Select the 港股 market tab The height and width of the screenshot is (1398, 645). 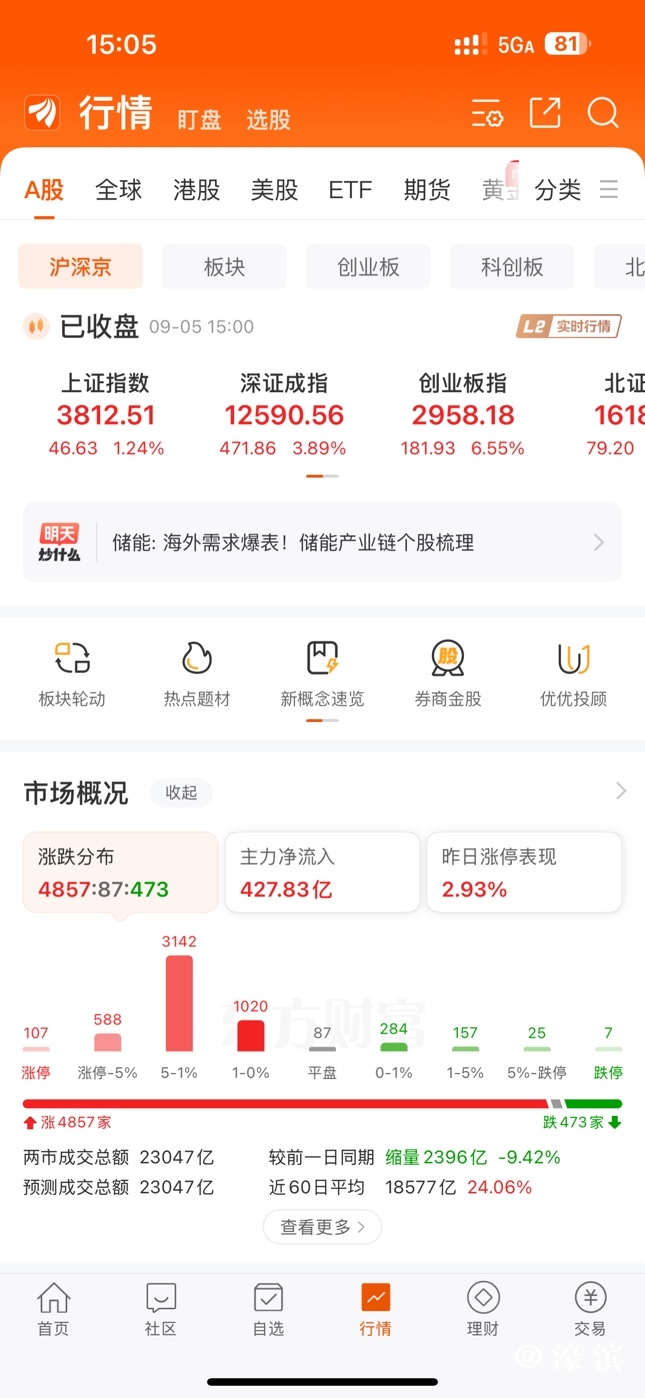click(196, 190)
